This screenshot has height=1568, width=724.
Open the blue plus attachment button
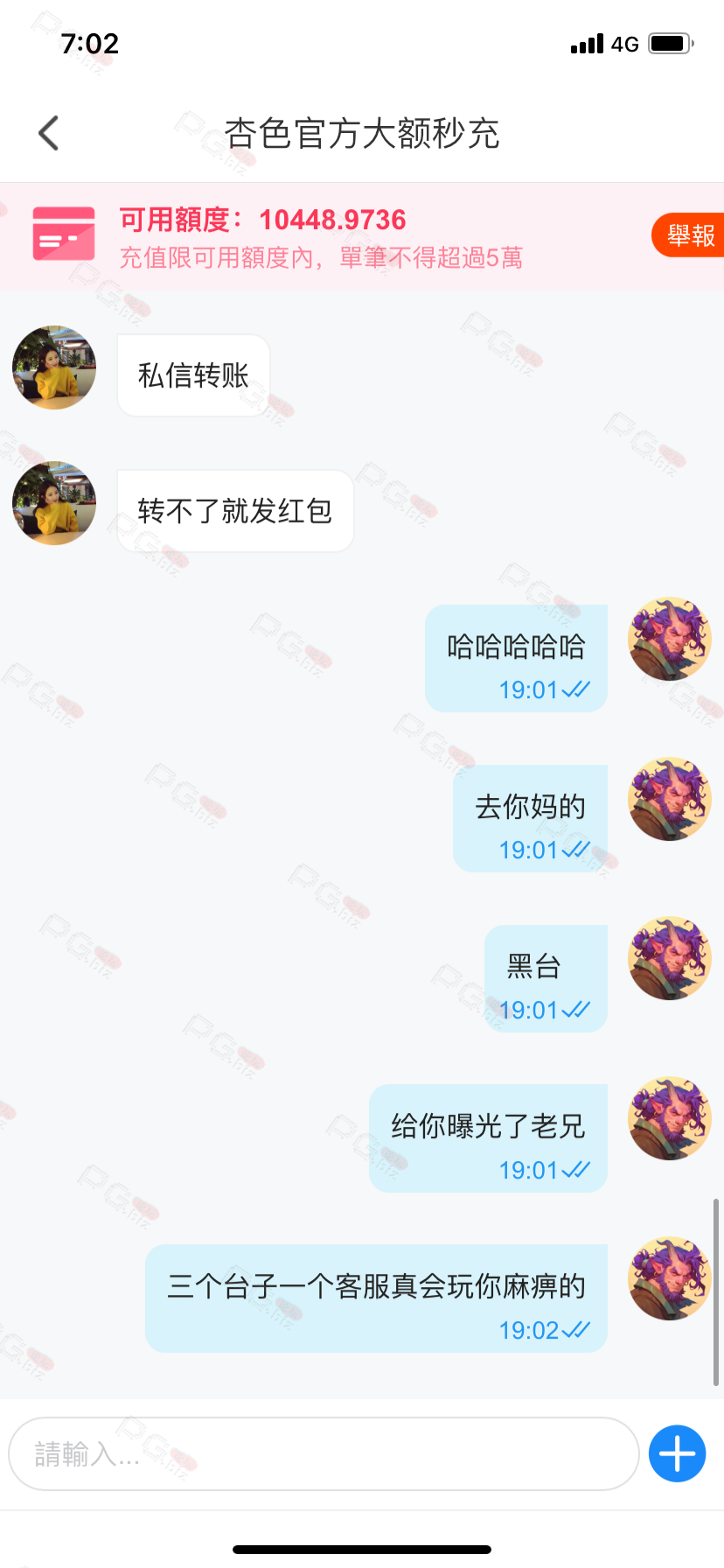click(x=678, y=1453)
